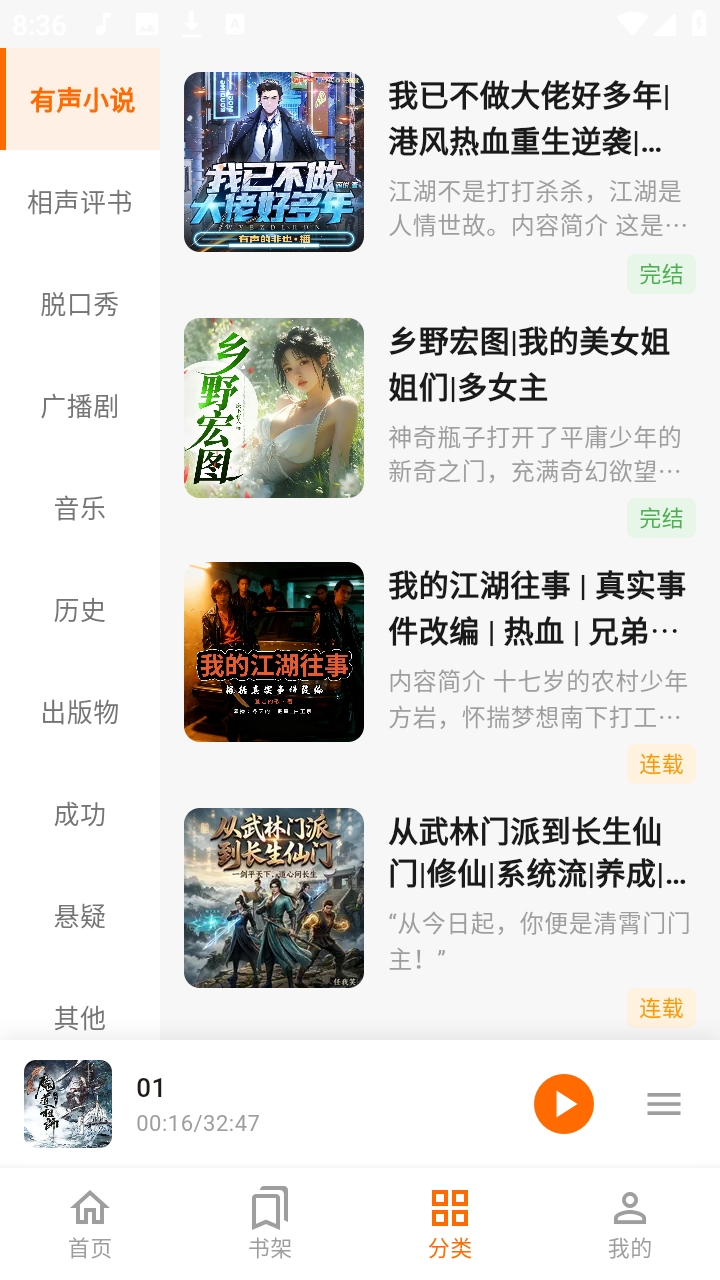Switch to the 书架 tab
This screenshot has height=1280, width=720.
point(270,1224)
